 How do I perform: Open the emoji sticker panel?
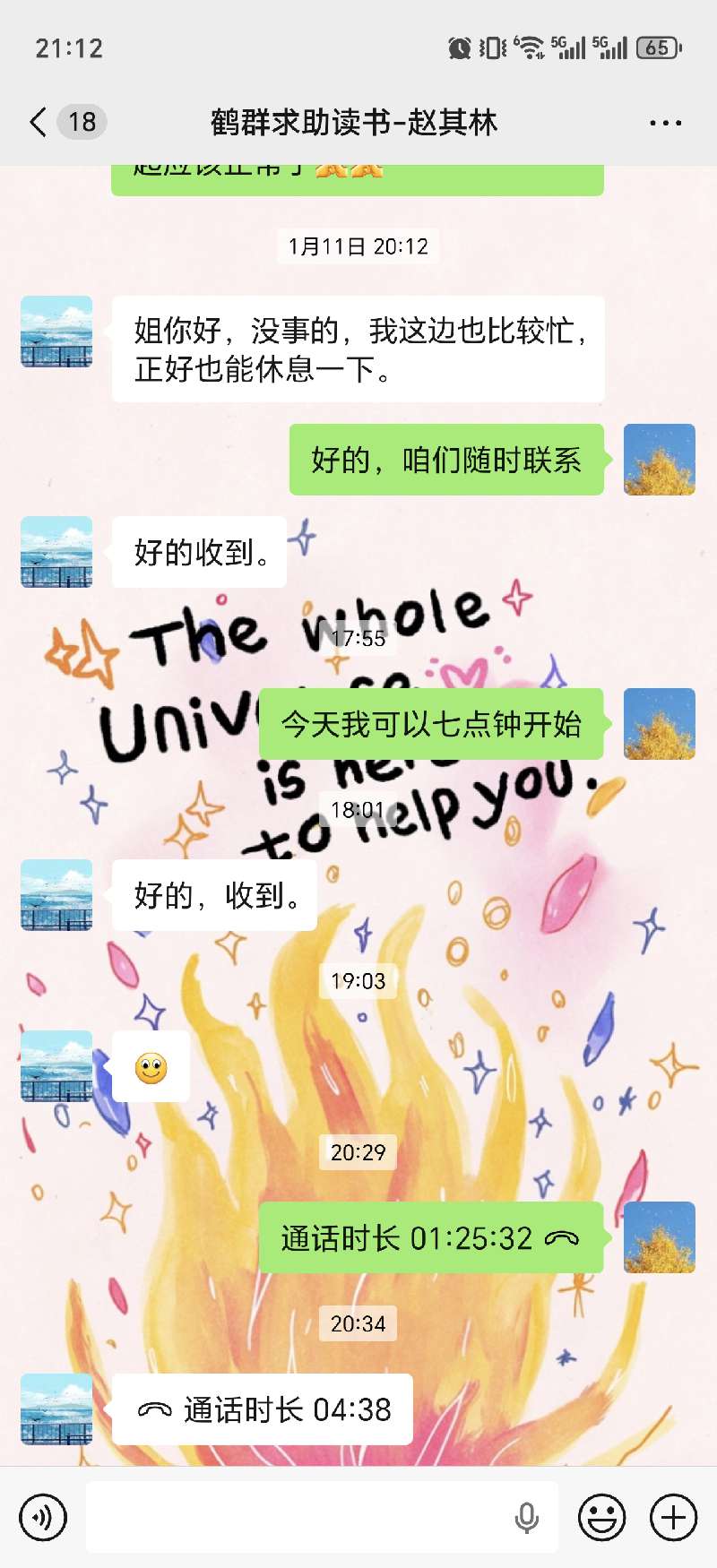(601, 1518)
